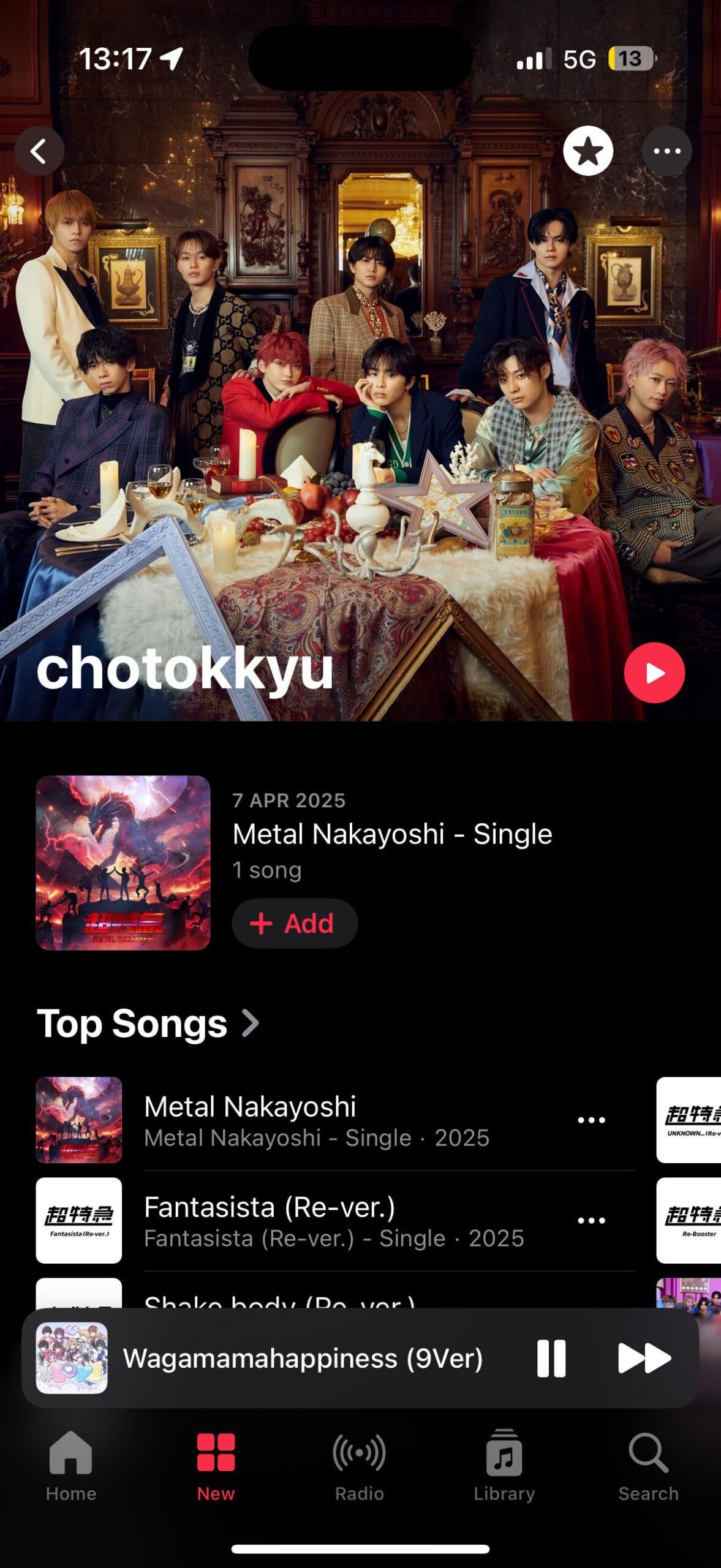Skip to the next track
The image size is (721, 1568).
coord(644,1358)
